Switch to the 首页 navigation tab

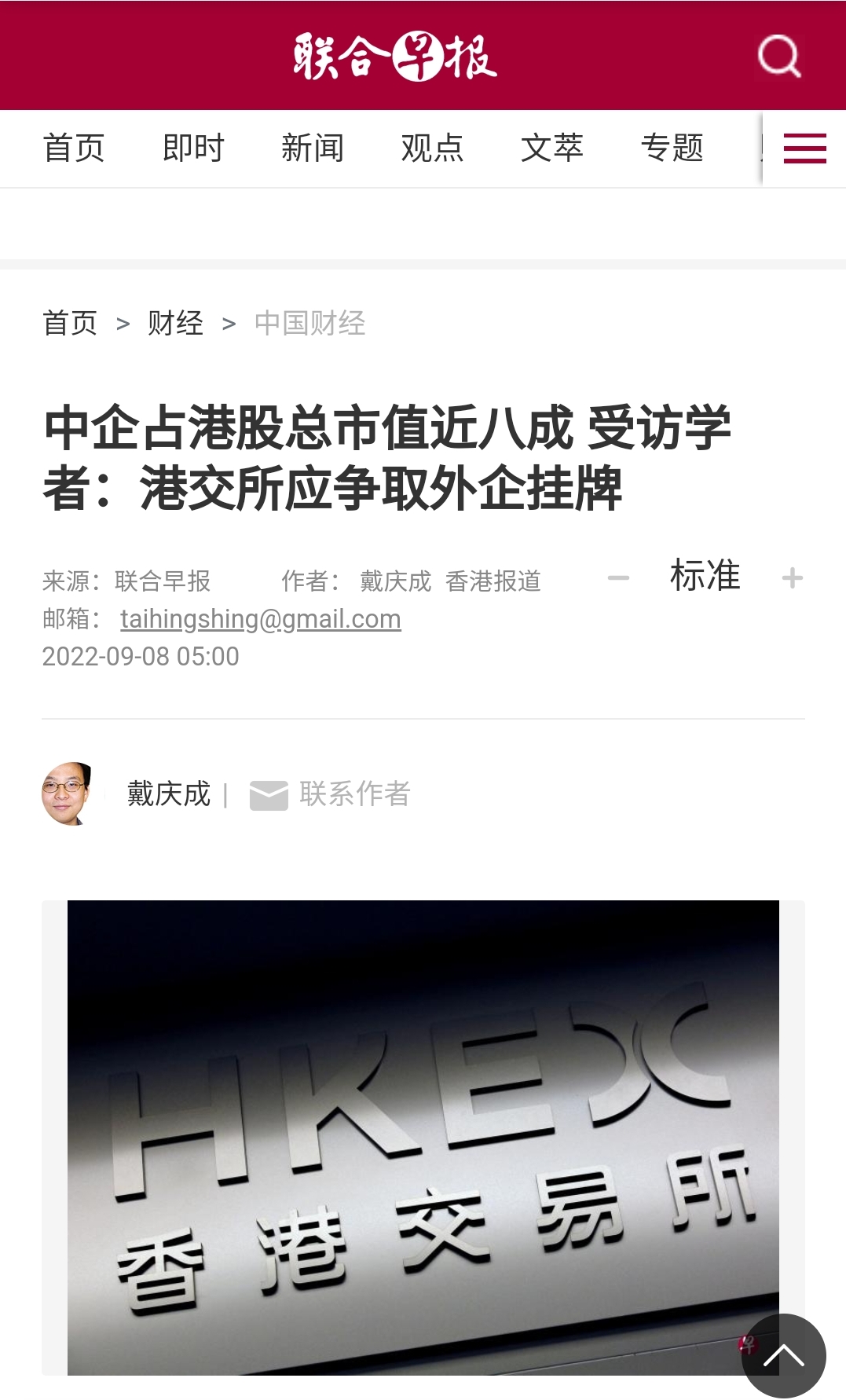pyautogui.click(x=74, y=148)
